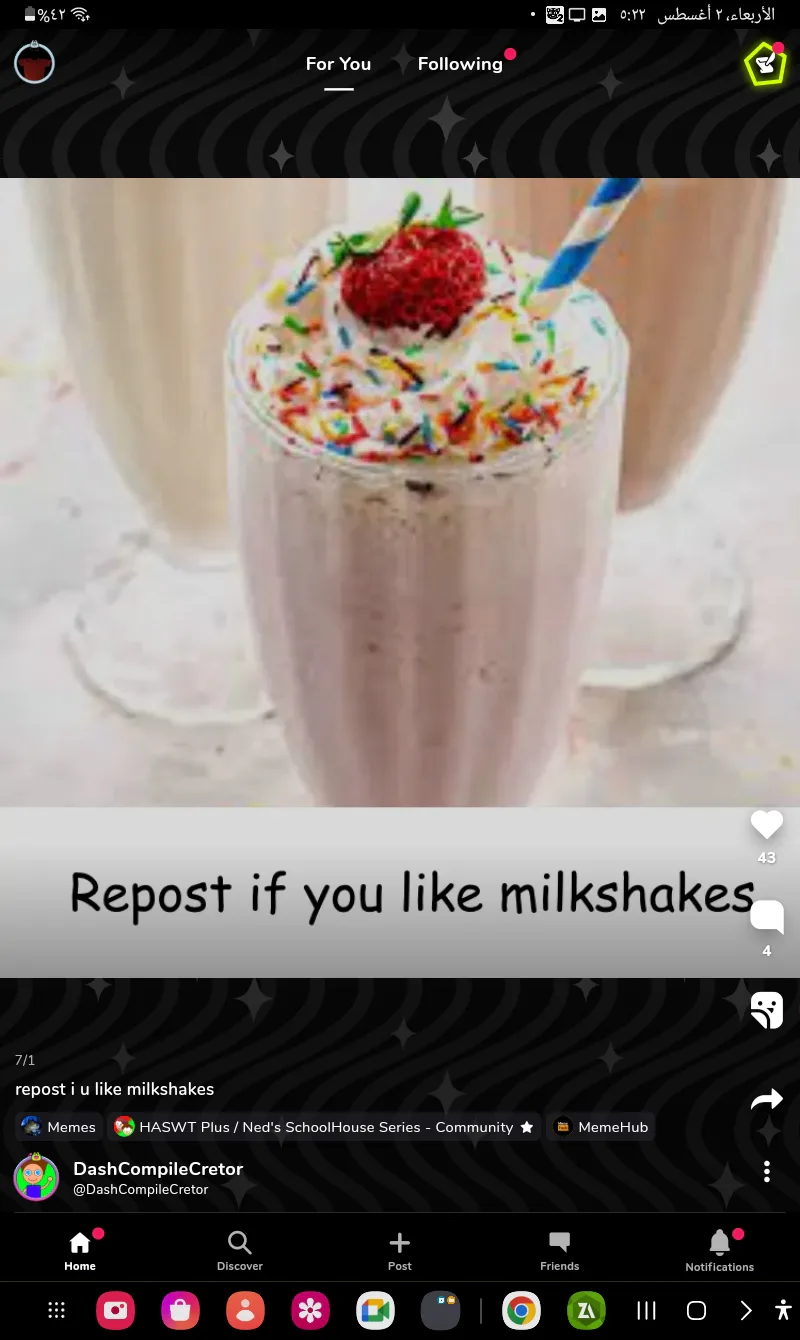Open your profile avatar at top left

click(34, 63)
